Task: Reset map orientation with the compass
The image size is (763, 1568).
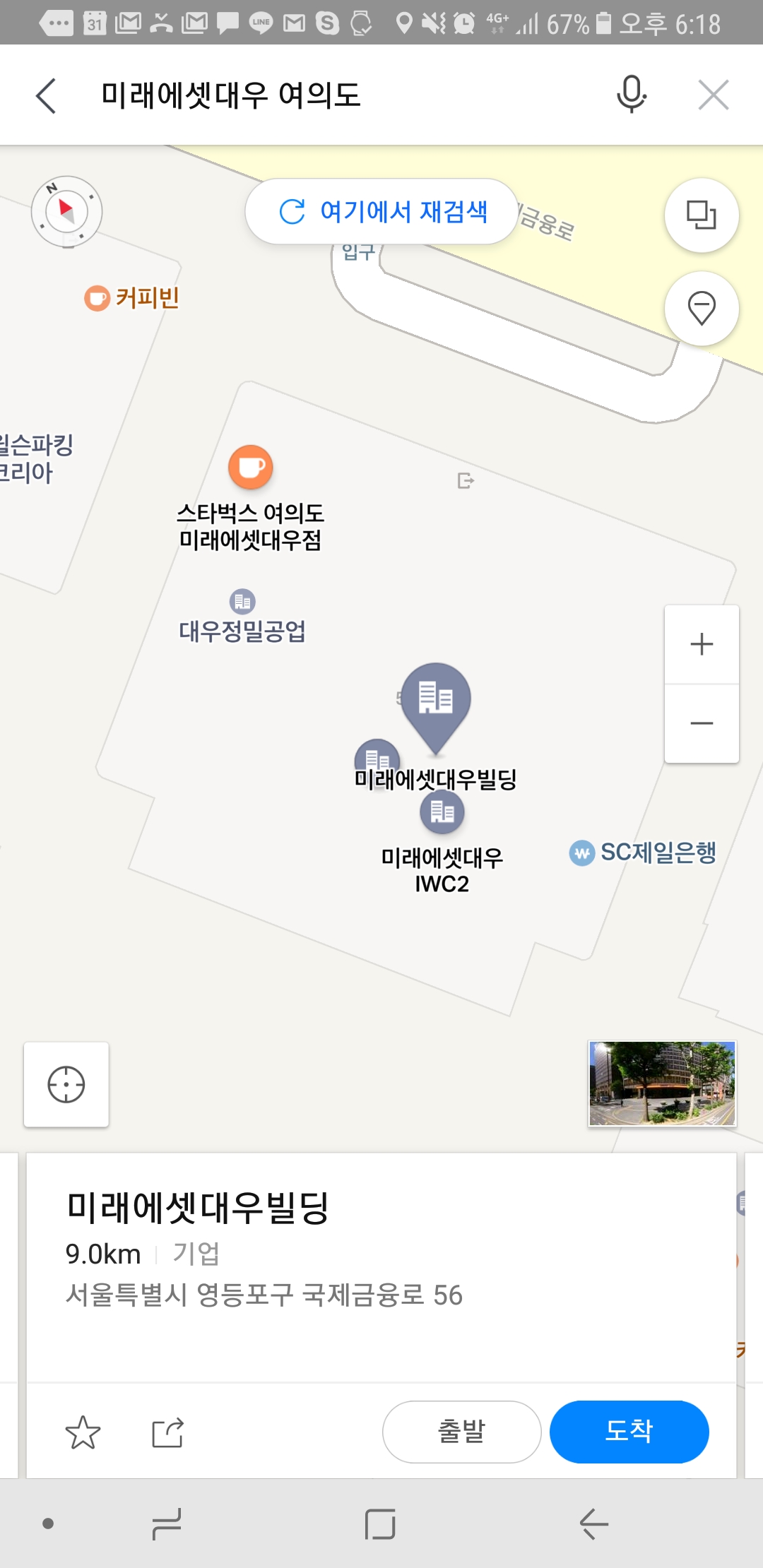Action: (66, 211)
